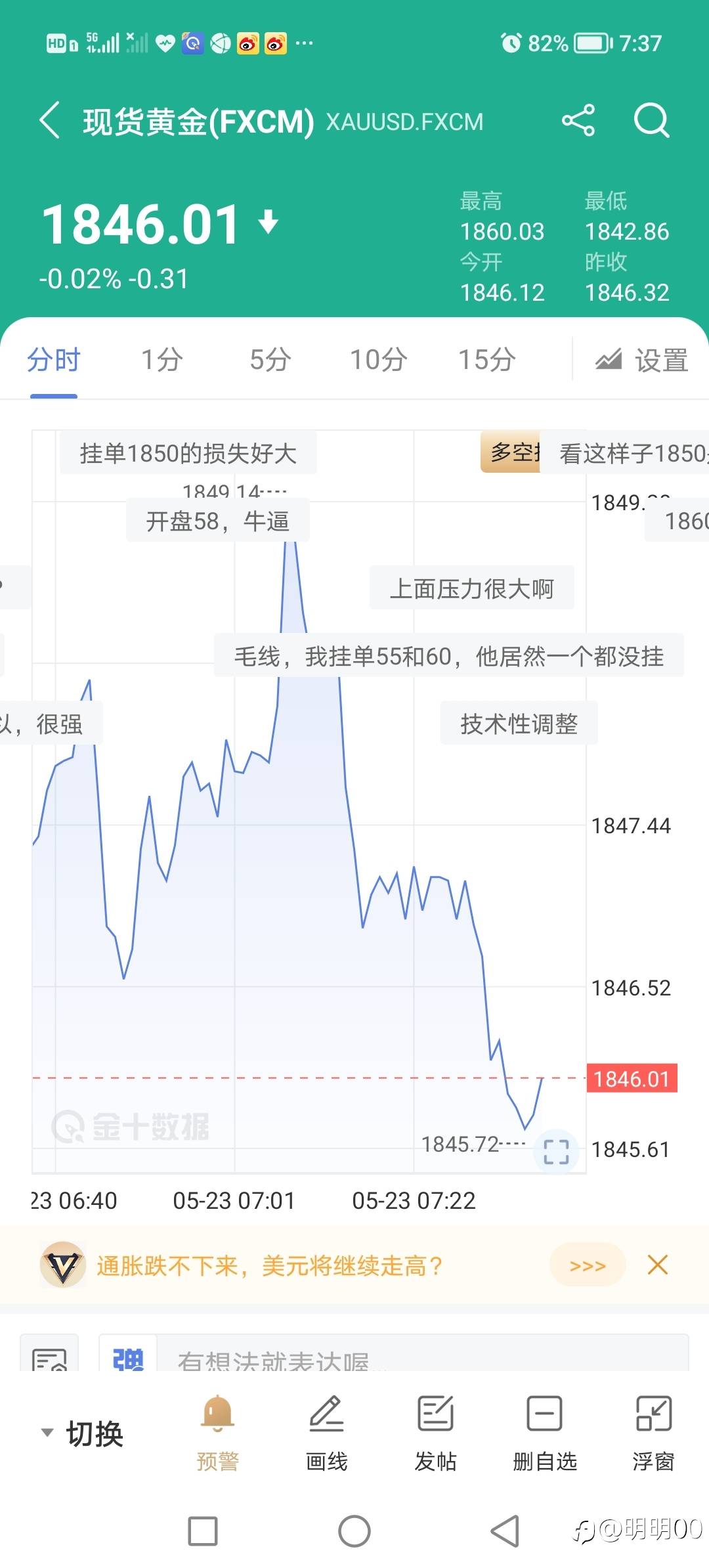Toggle the 弹 bullet comments button
Screen dimensions: 709x1568
tap(128, 1353)
